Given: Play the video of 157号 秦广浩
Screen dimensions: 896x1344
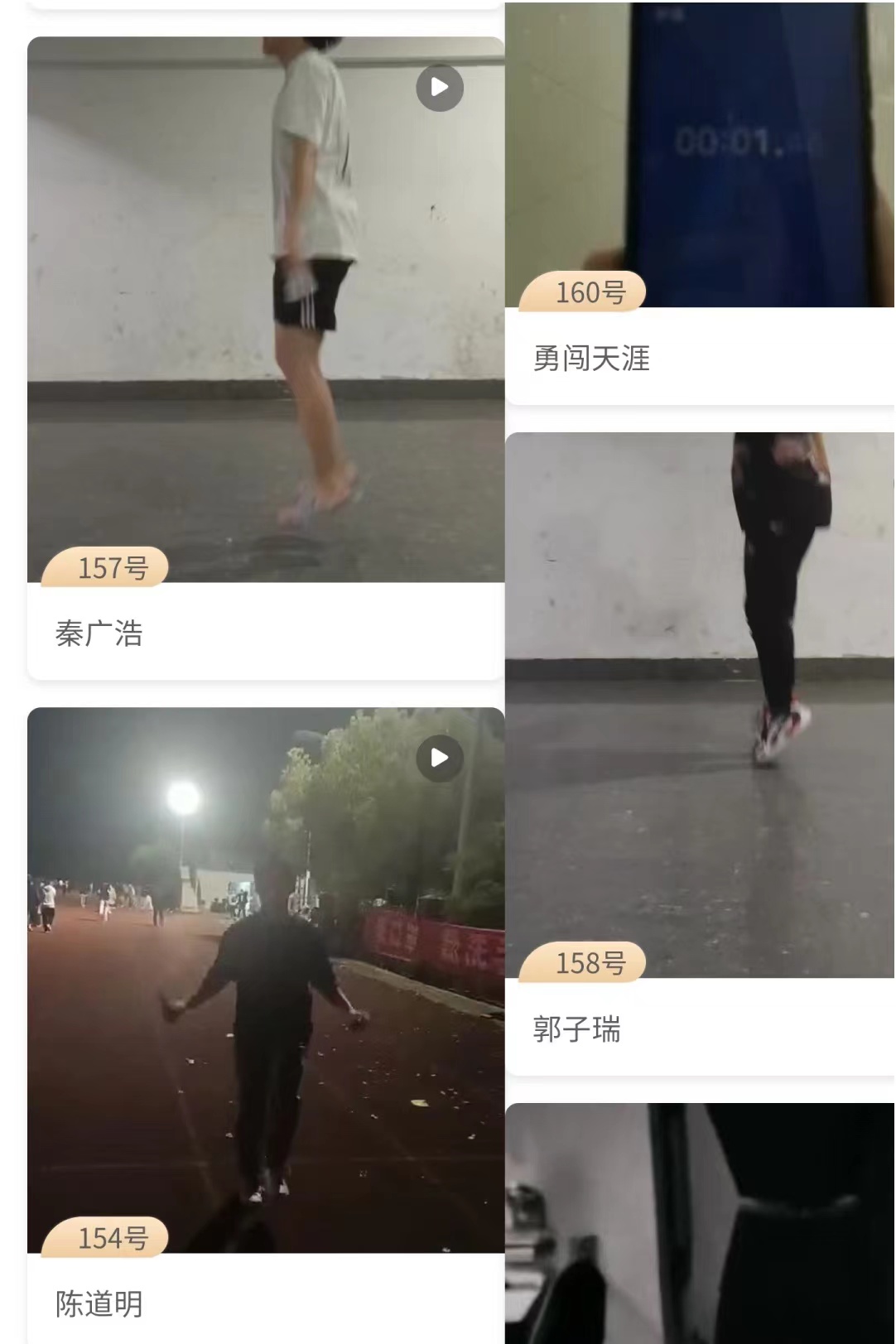Looking at the screenshot, I should pyautogui.click(x=439, y=88).
